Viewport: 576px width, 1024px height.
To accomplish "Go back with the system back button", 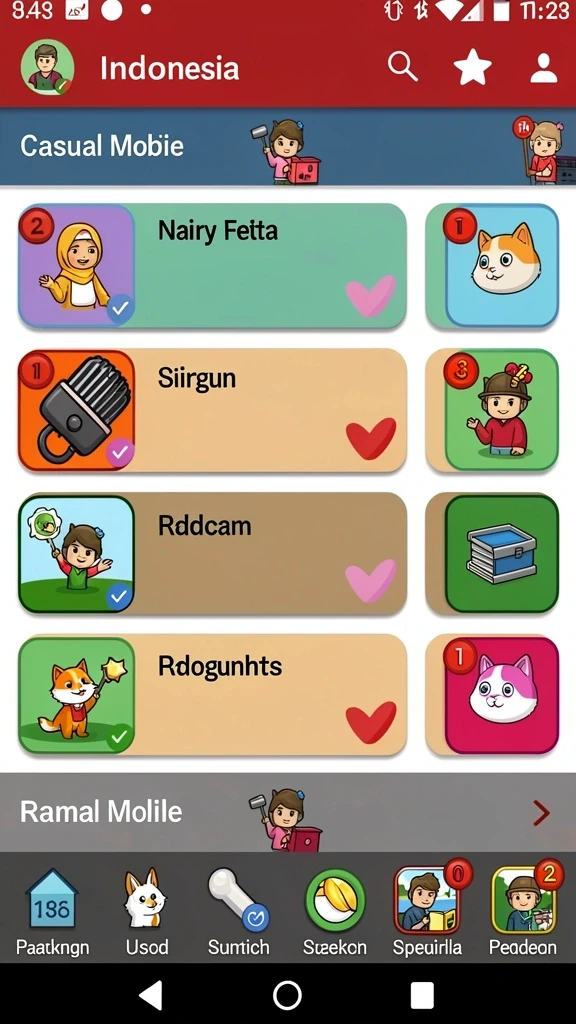I will click(x=152, y=996).
